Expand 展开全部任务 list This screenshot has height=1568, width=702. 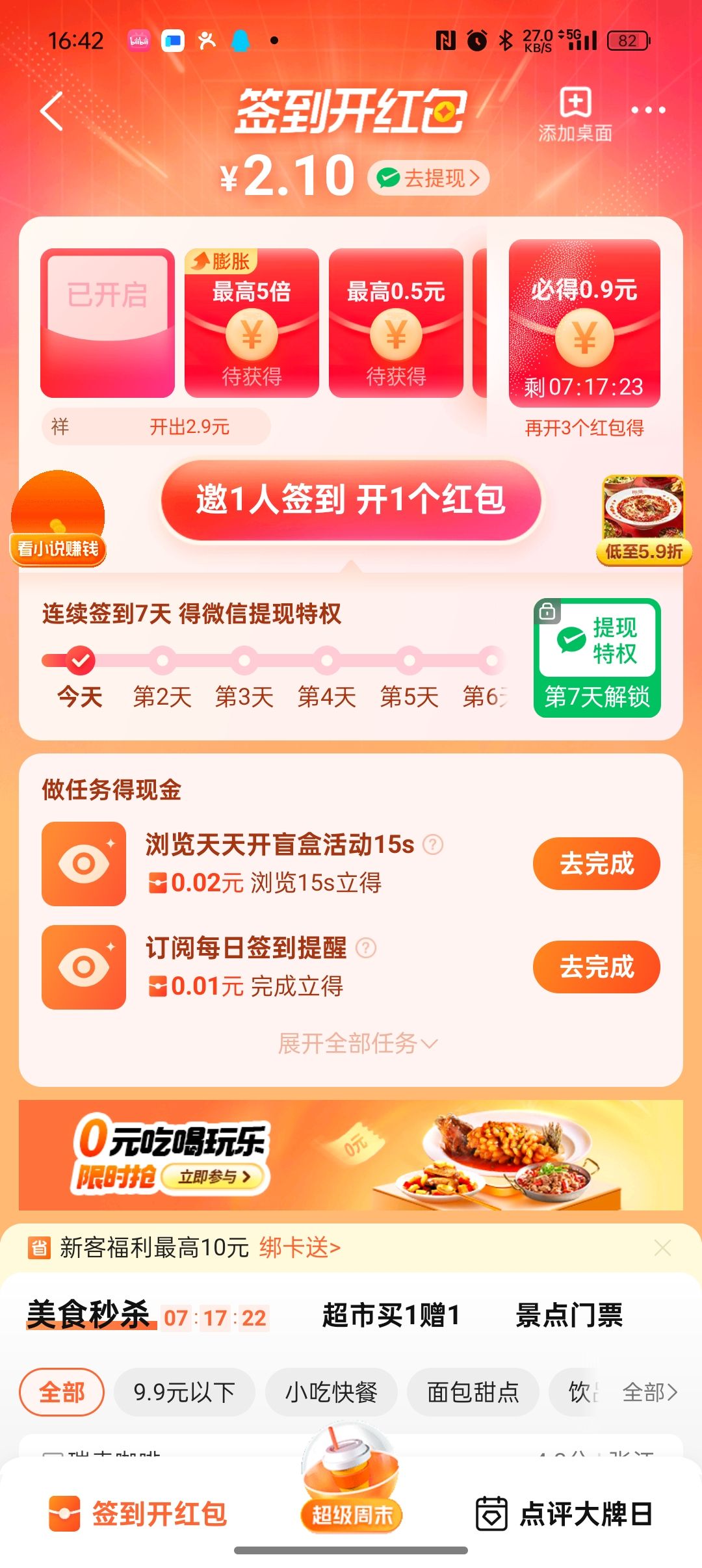356,1043
